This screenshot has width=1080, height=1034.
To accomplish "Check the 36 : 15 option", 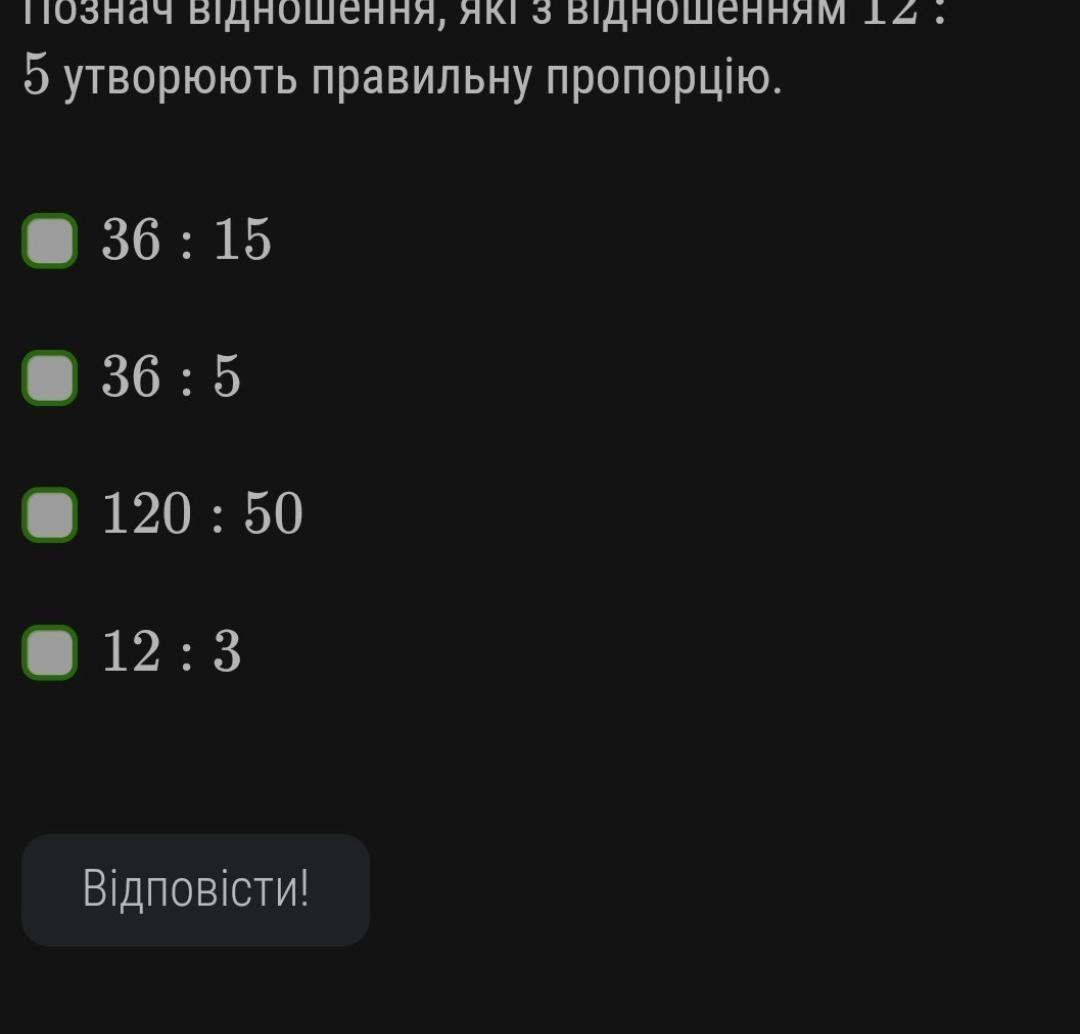I will point(50,241).
